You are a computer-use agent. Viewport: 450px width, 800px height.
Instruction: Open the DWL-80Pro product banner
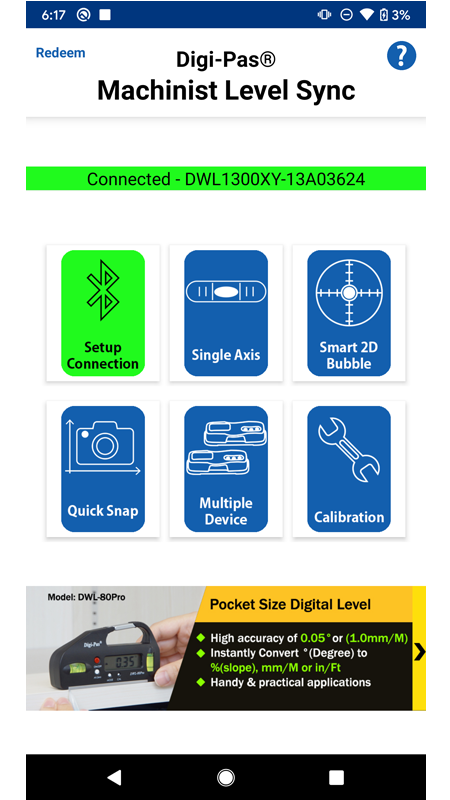[x=219, y=648]
